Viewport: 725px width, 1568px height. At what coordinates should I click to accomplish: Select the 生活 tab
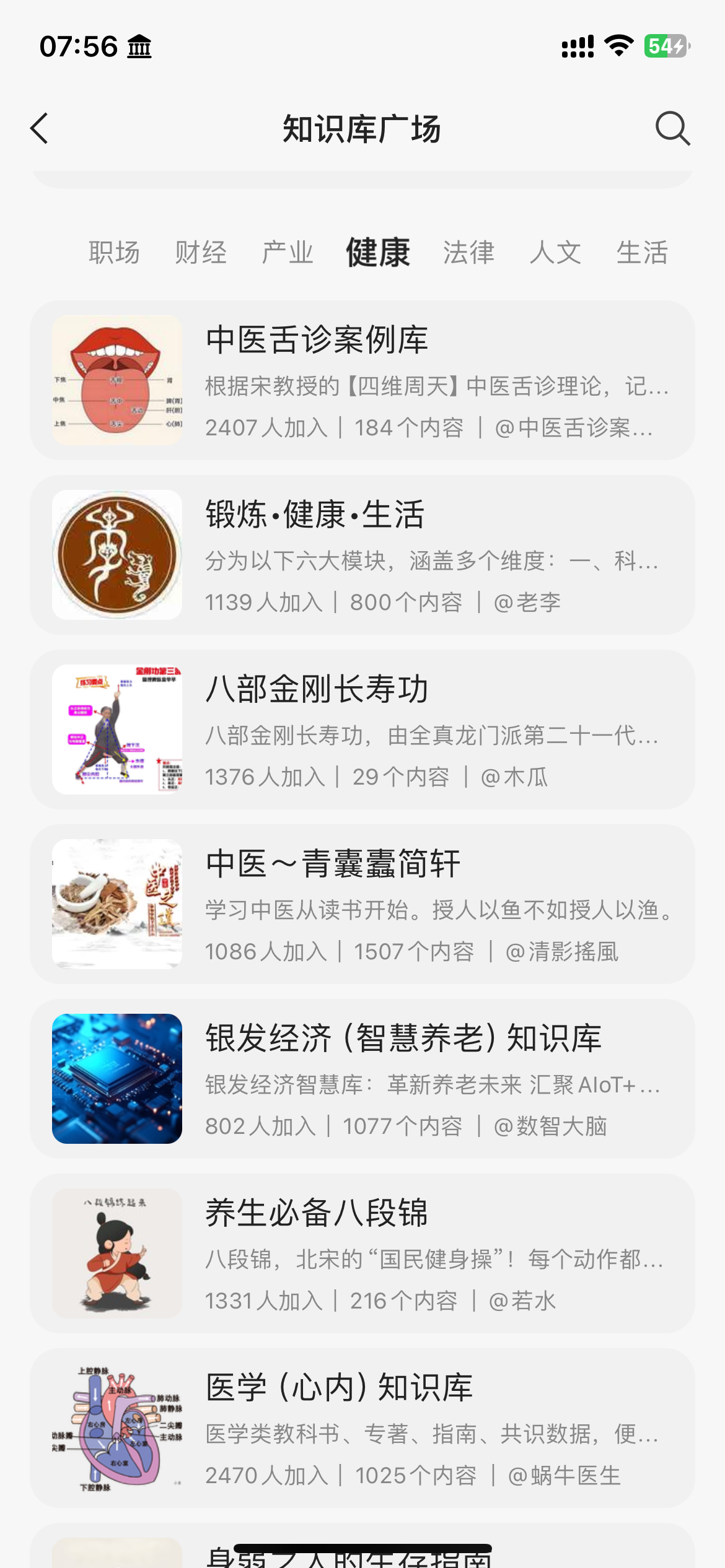643,253
